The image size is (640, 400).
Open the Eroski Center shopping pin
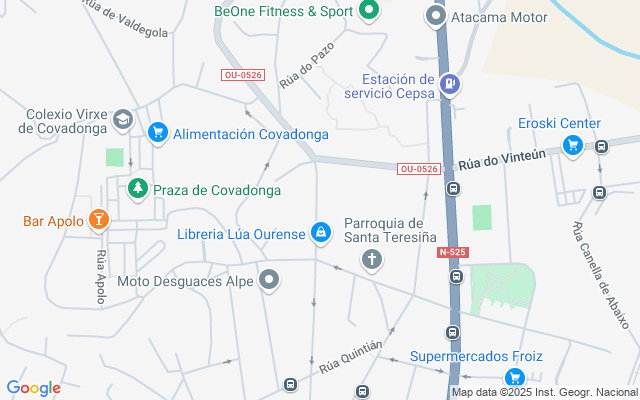coord(573,146)
